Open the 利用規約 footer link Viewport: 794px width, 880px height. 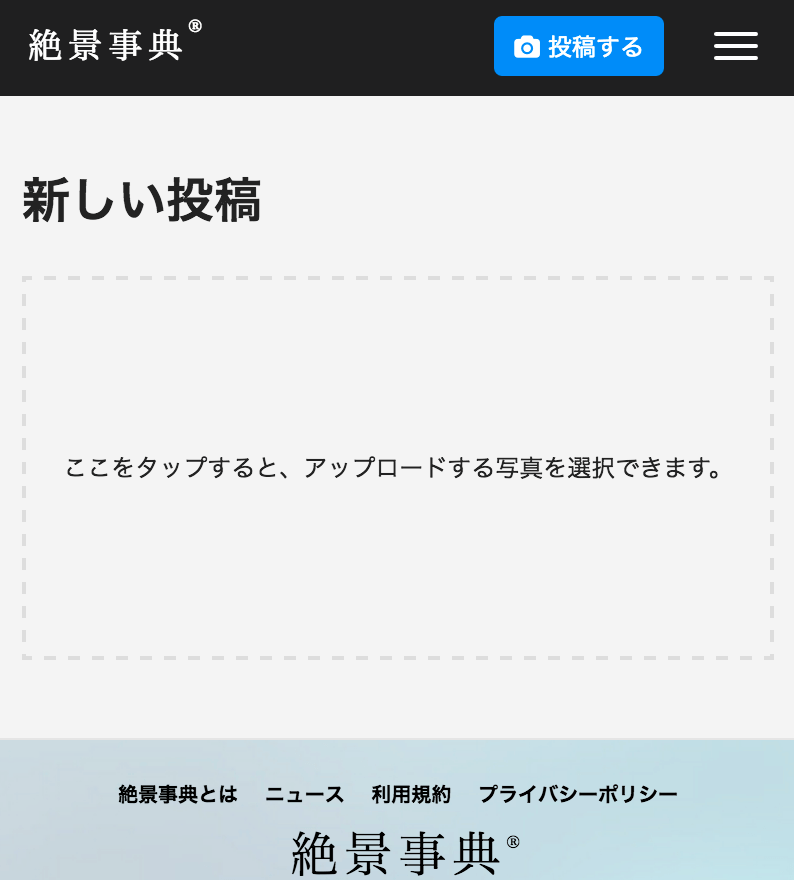(x=411, y=794)
